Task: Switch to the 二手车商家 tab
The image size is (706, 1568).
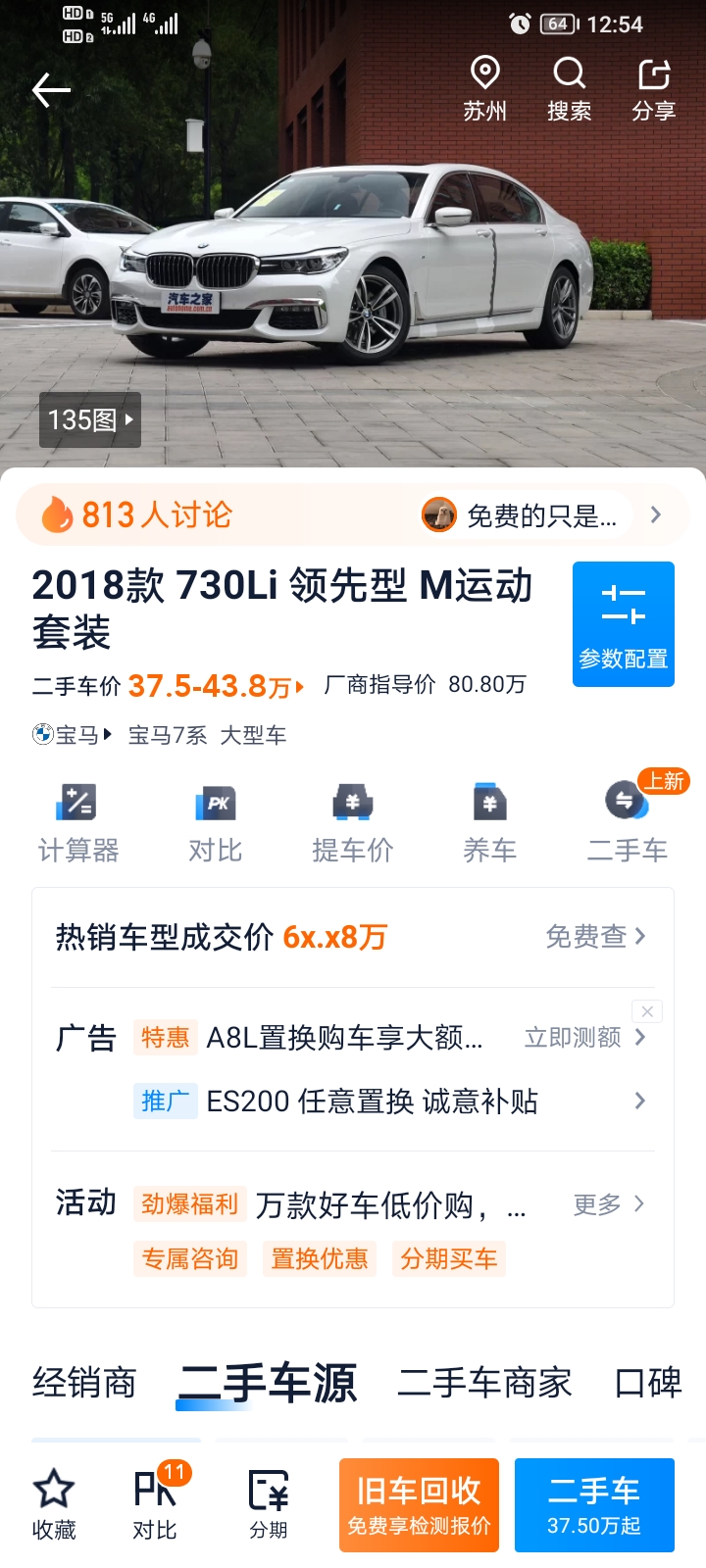Action: pos(484,1383)
